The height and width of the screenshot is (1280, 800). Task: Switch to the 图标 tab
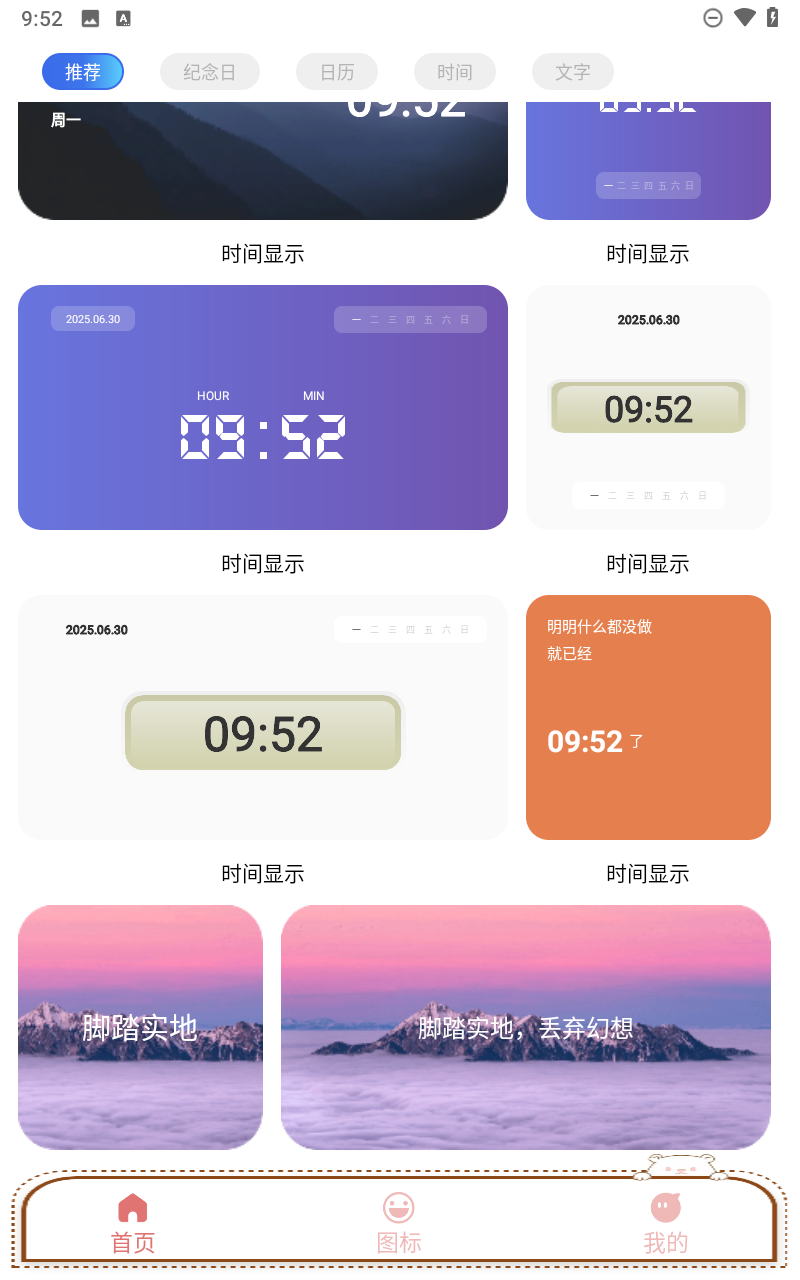399,1222
